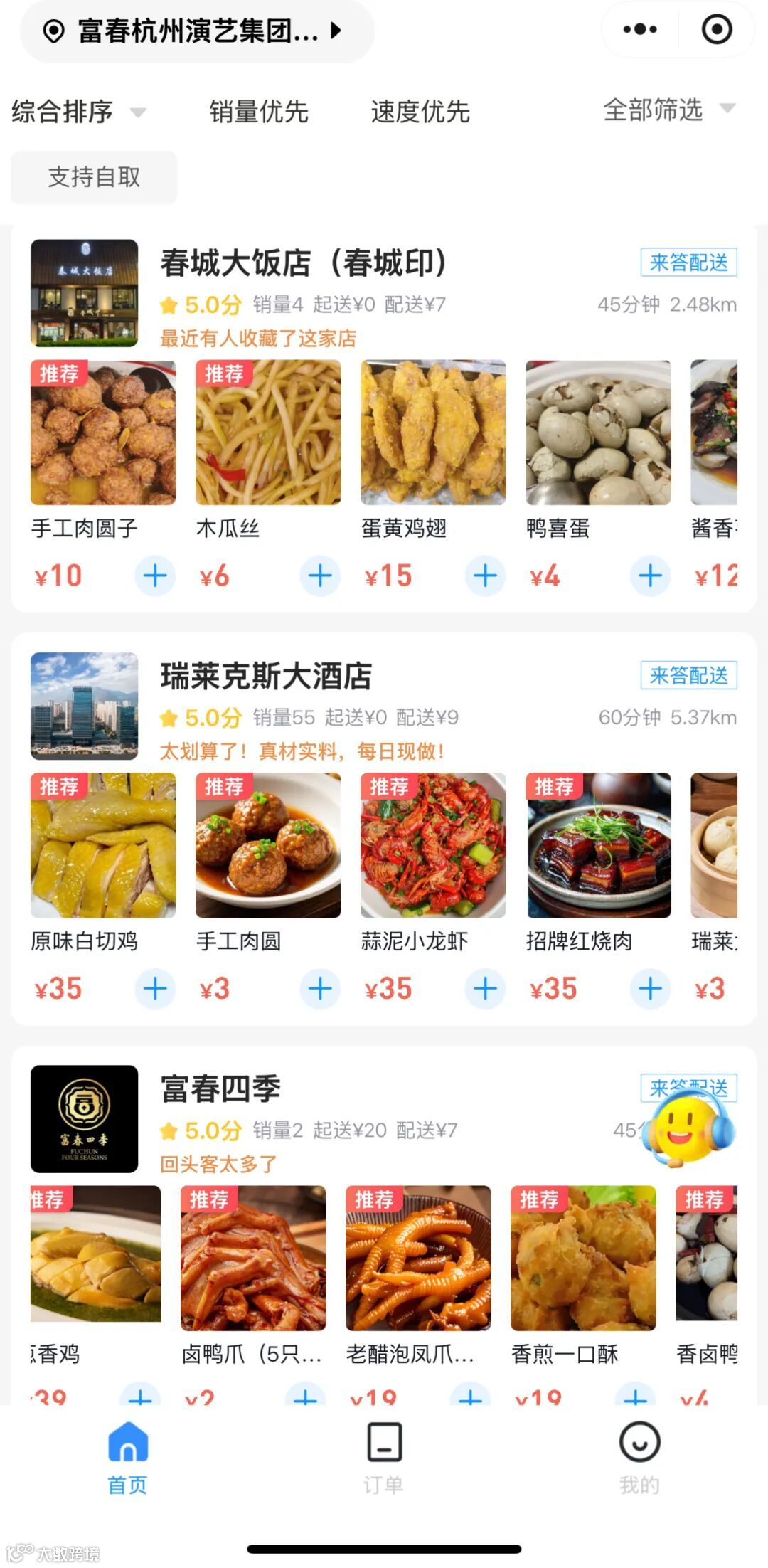Open the 春城大饭店（春城印） restaurant page

coord(304,263)
